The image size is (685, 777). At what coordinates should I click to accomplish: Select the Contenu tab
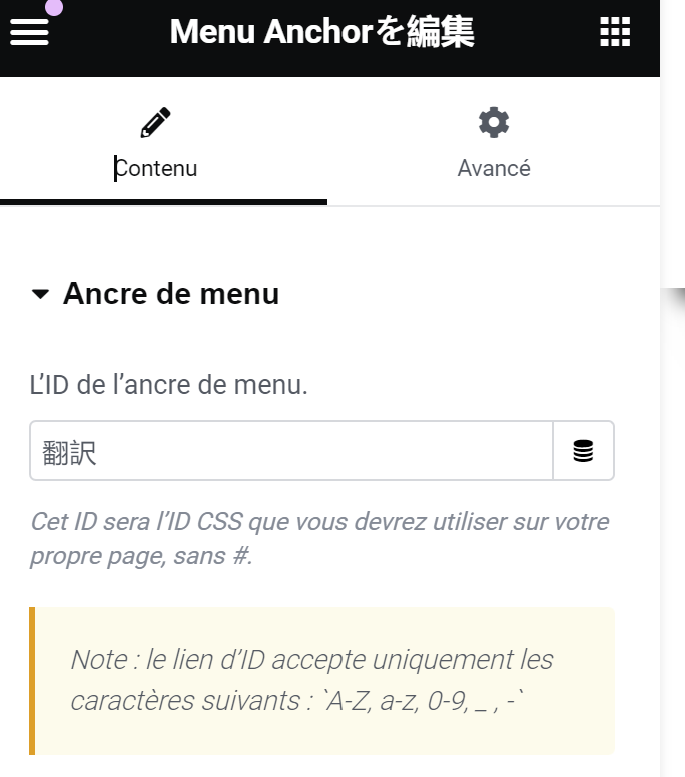156,143
